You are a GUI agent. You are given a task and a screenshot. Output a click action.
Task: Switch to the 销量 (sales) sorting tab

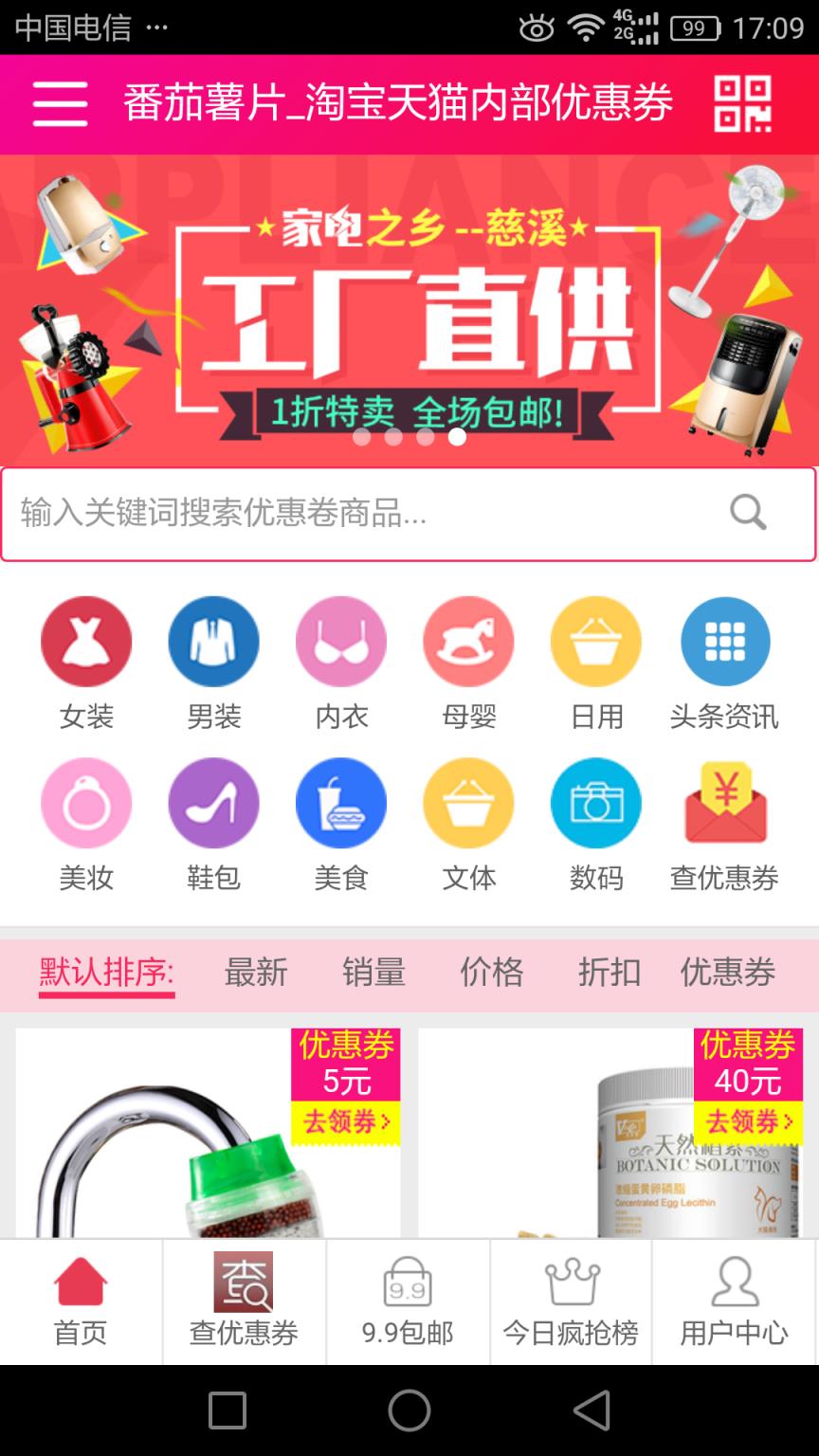[373, 973]
